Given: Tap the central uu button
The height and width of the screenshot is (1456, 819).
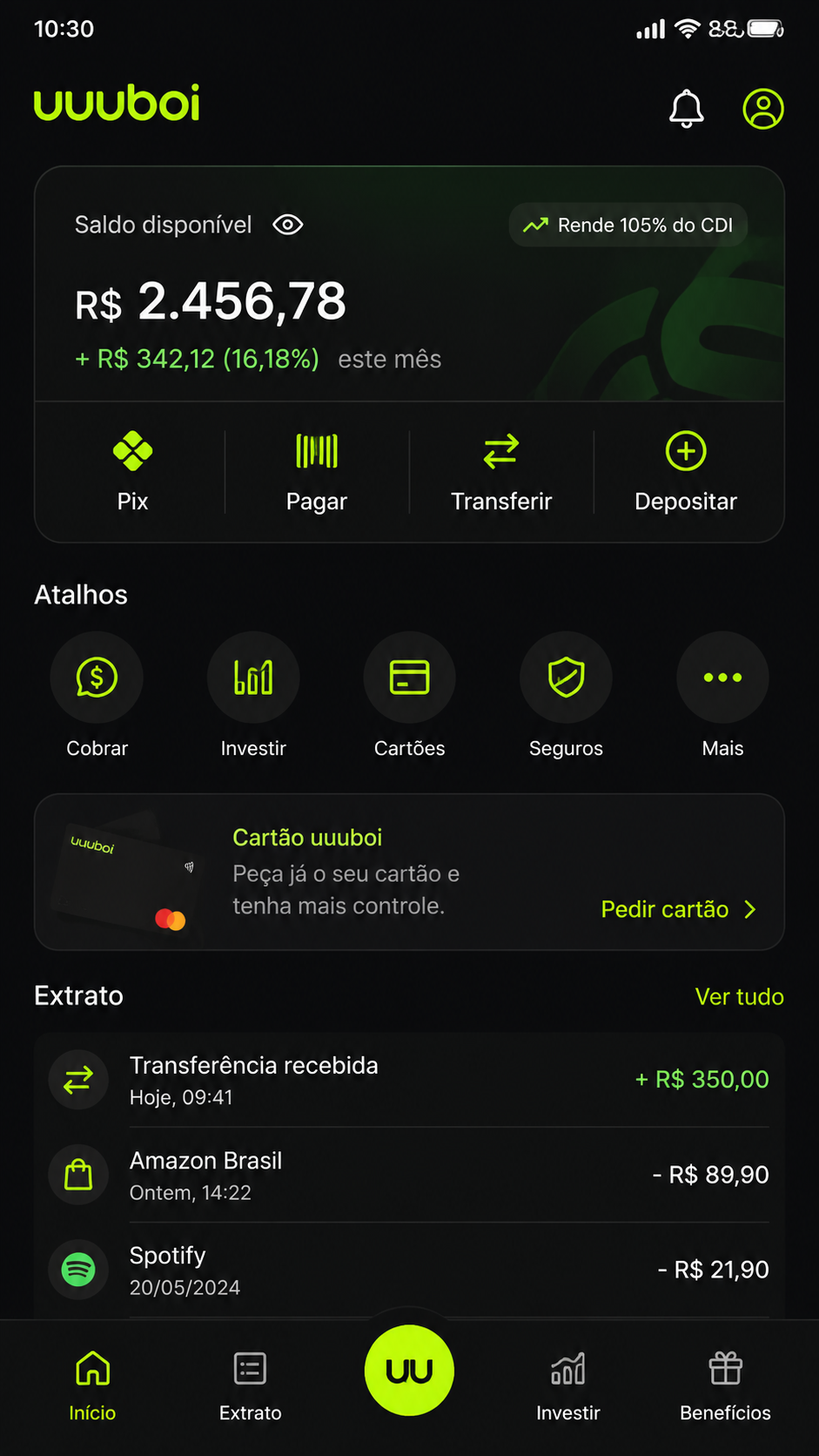Looking at the screenshot, I should (409, 1371).
